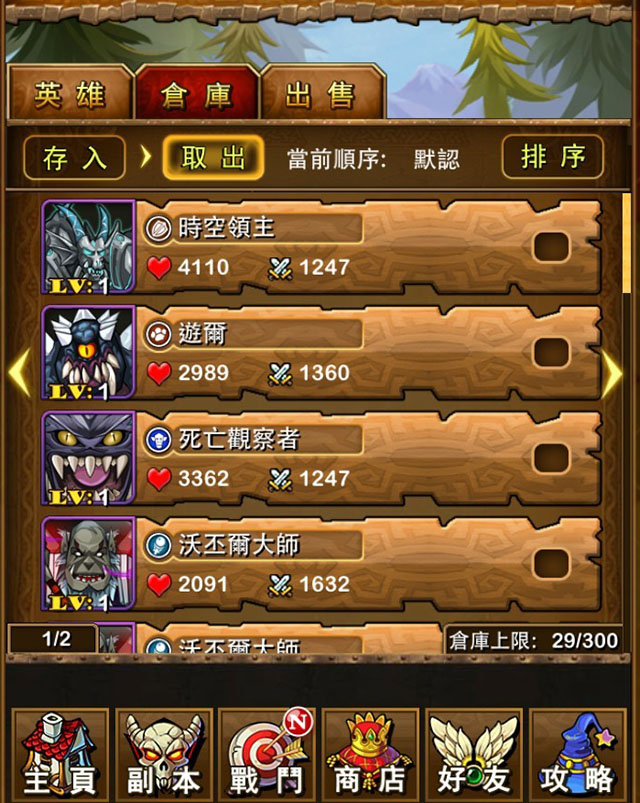Open the 排序 sort options
This screenshot has height=803, width=640.
552,157
